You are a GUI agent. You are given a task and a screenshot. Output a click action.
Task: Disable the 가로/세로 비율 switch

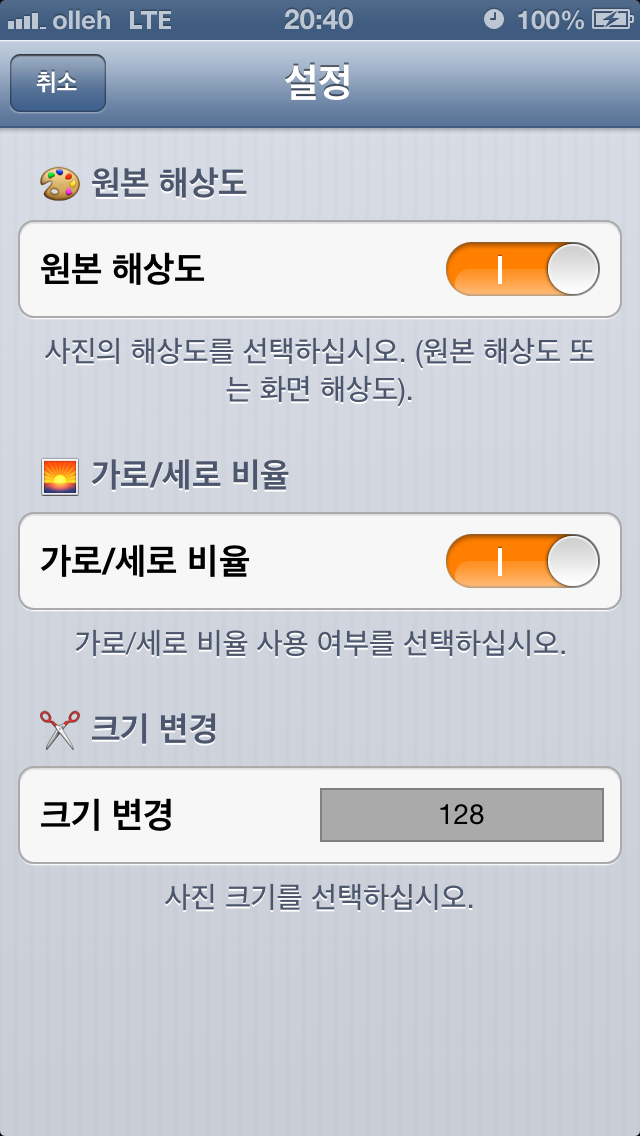pyautogui.click(x=522, y=561)
